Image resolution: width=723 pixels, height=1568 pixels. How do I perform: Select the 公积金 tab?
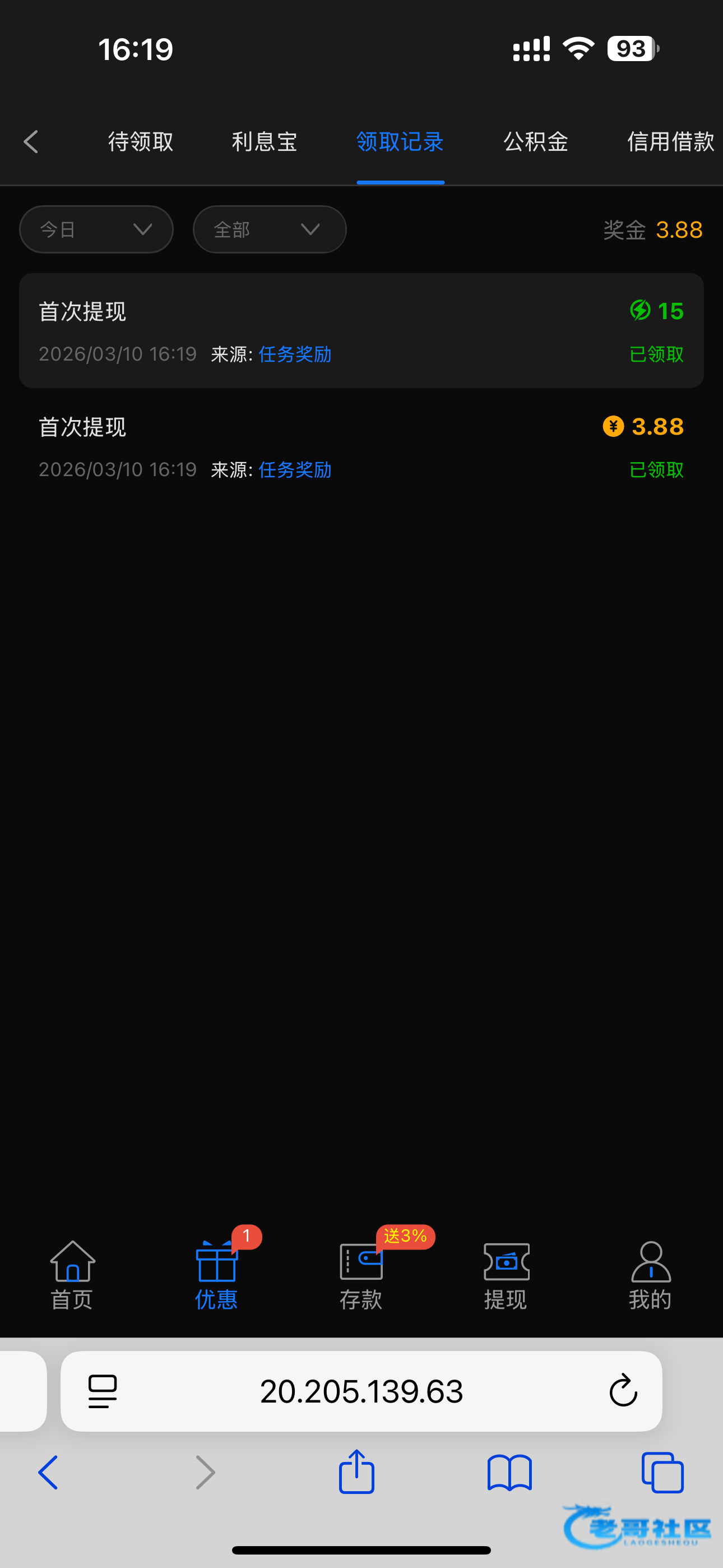[x=536, y=142]
